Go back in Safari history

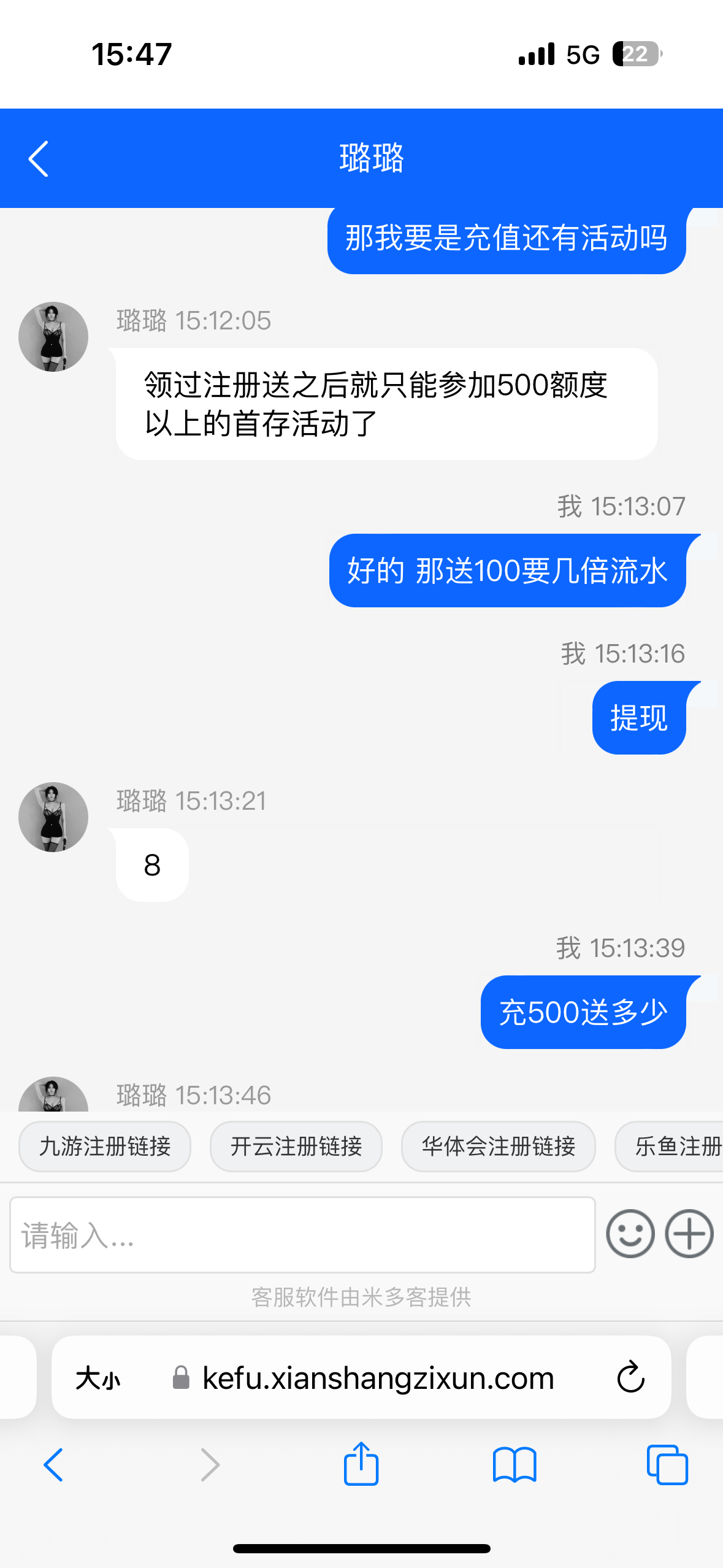click(x=54, y=1465)
